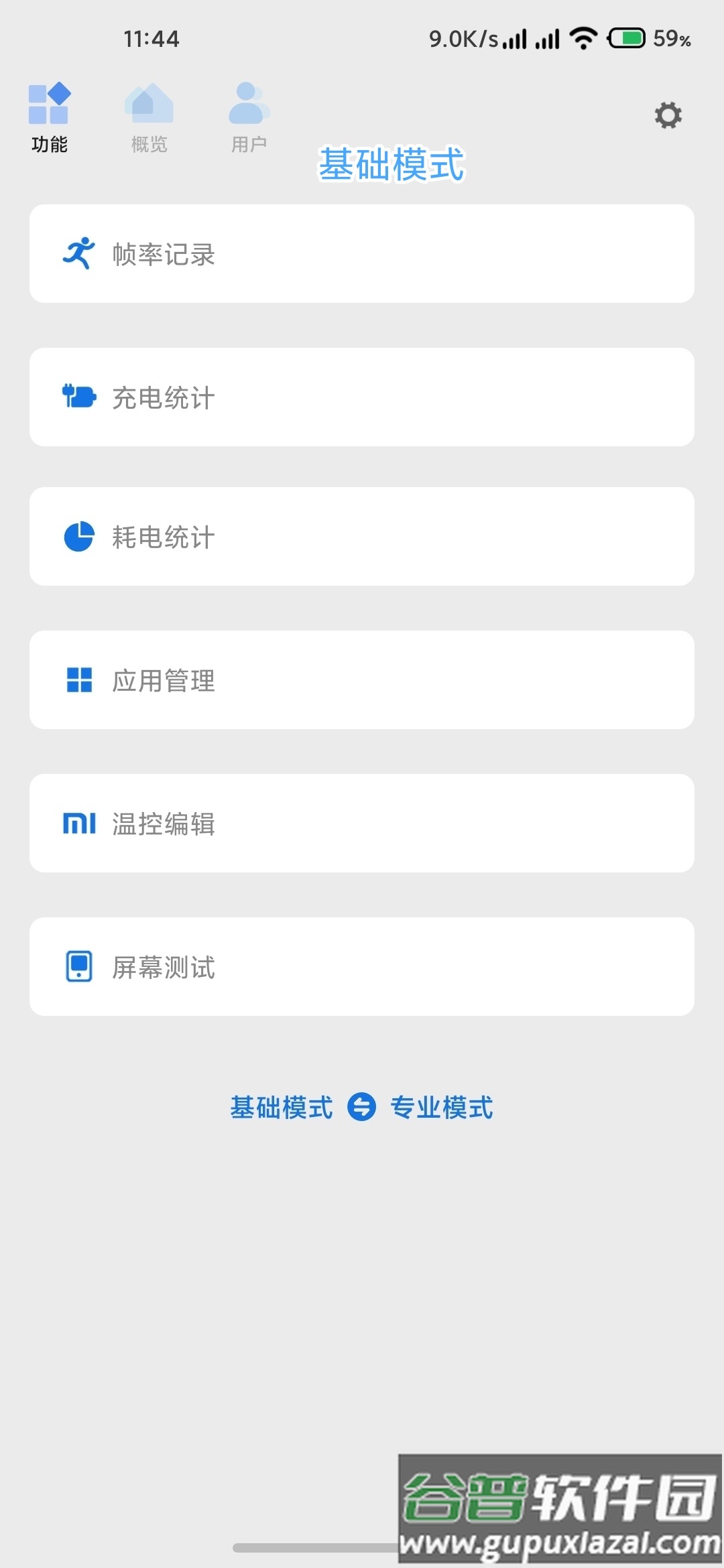Tap the 帧率记录 running-figure icon
The height and width of the screenshot is (1568, 724).
pyautogui.click(x=78, y=253)
